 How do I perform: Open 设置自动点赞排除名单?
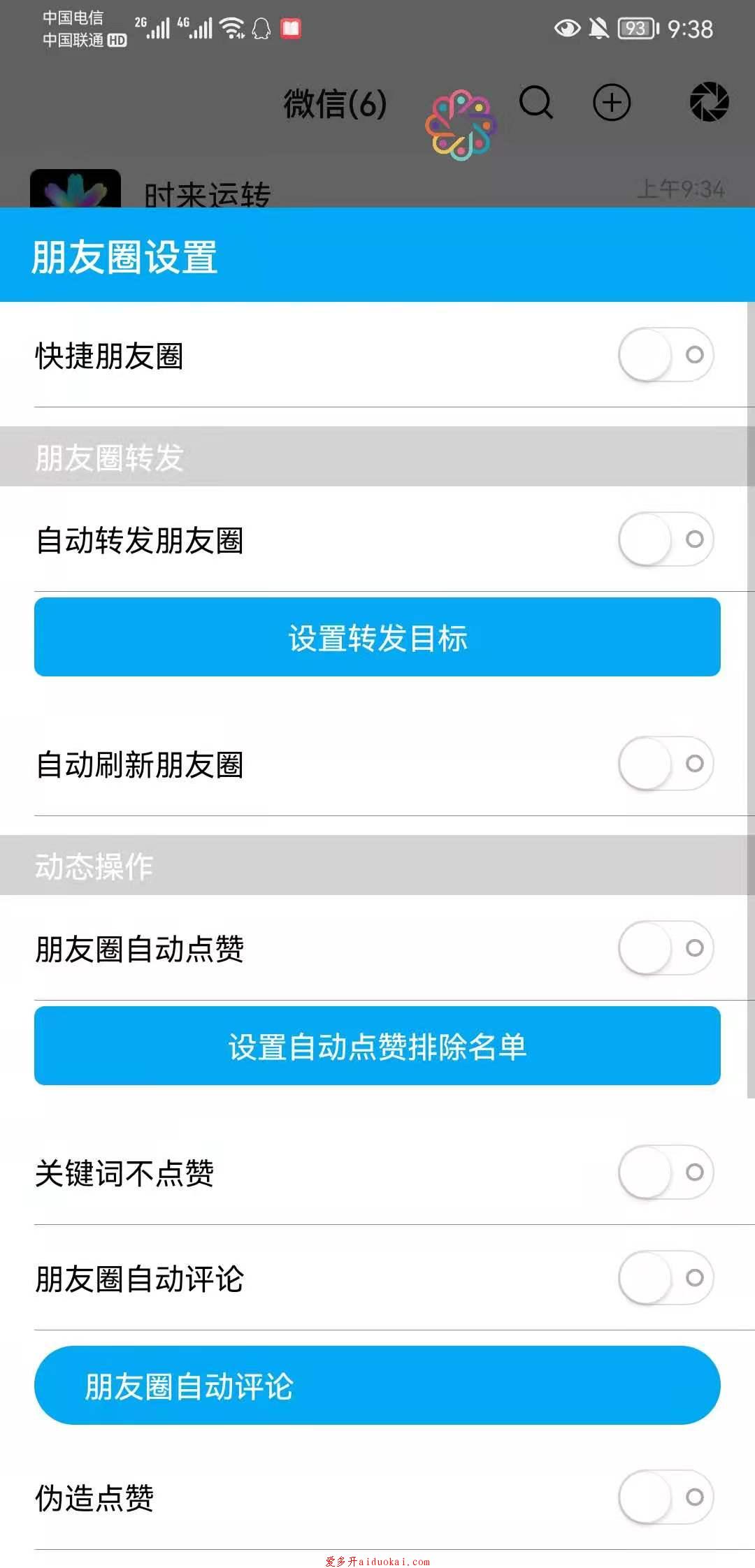point(377,1046)
